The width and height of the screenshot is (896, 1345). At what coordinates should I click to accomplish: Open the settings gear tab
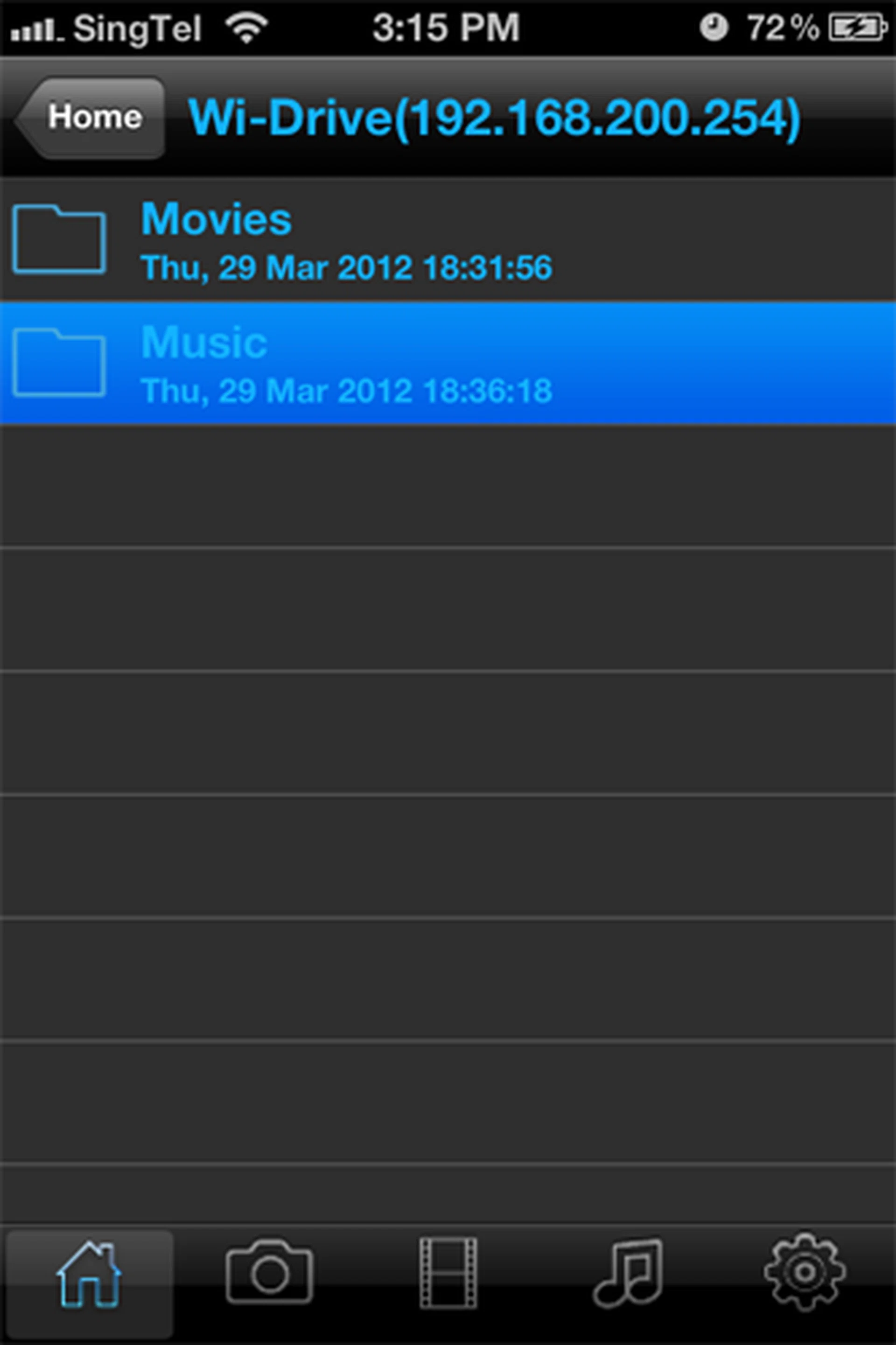tap(805, 1272)
